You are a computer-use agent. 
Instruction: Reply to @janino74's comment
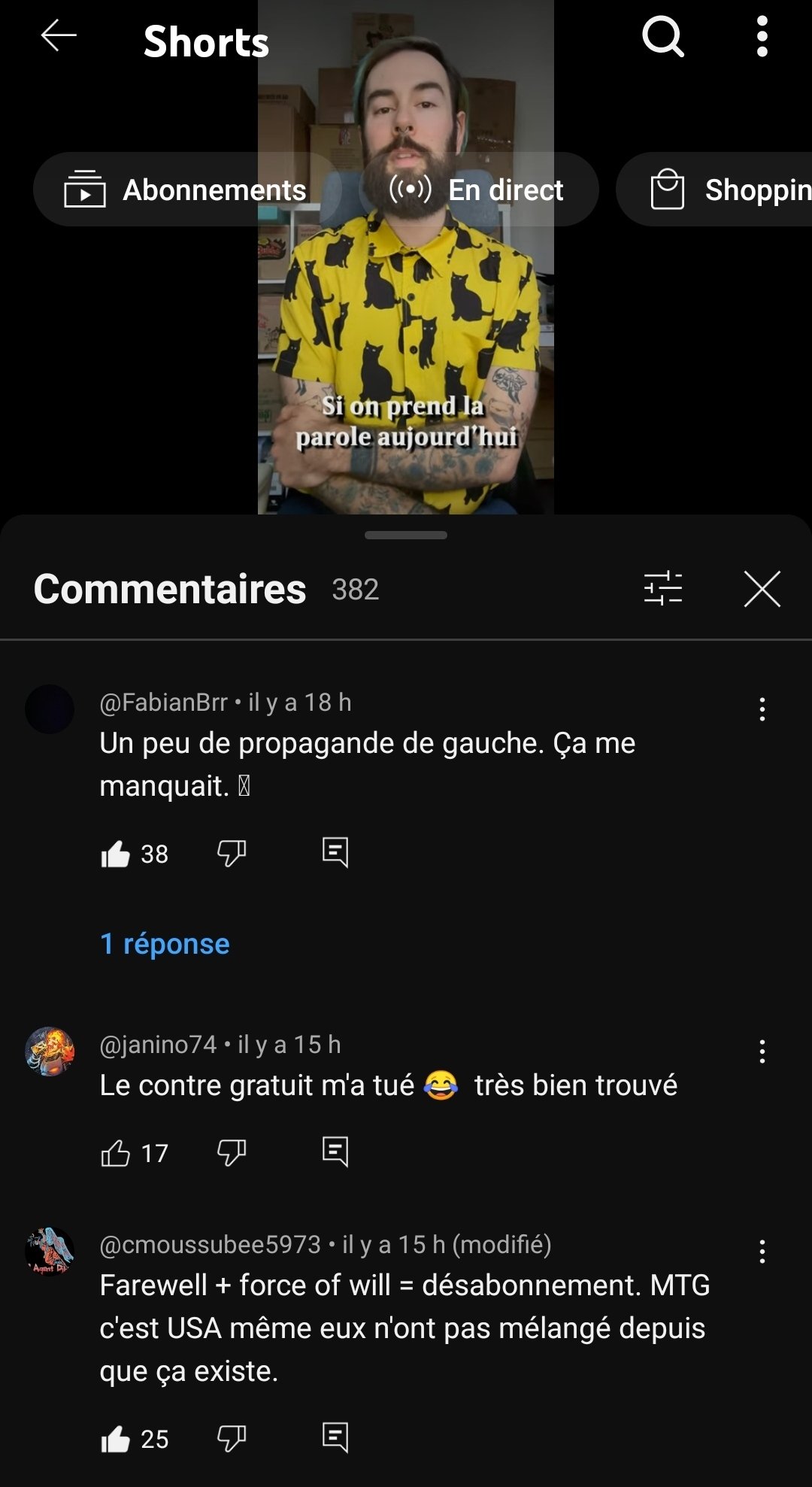point(335,1152)
